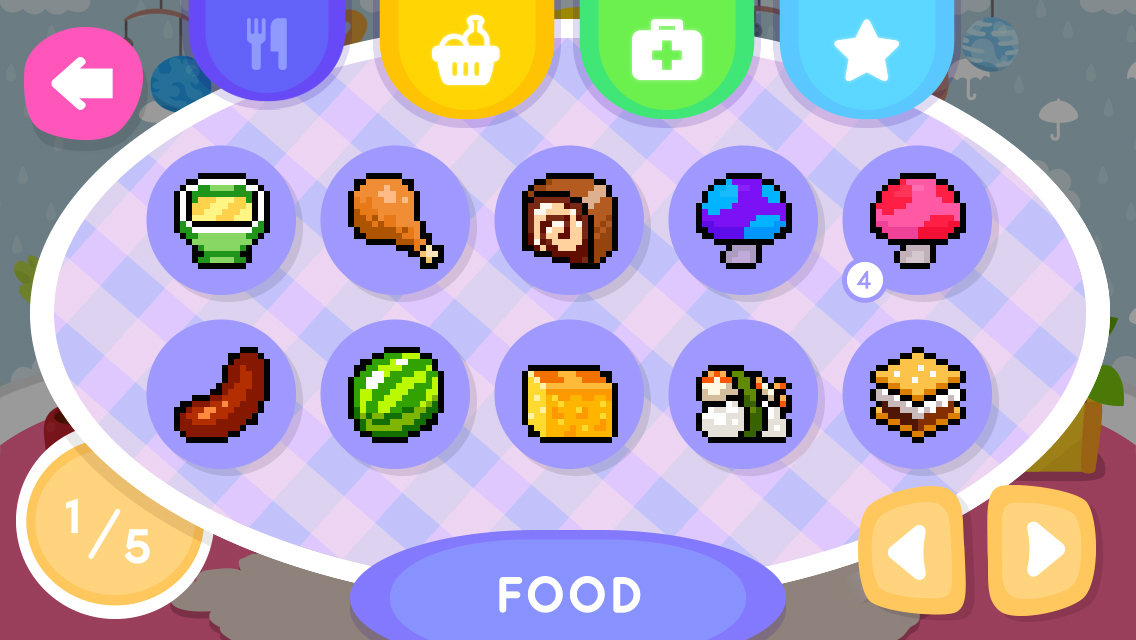Go to the next food page
1136x640 pixels.
(x=1041, y=550)
